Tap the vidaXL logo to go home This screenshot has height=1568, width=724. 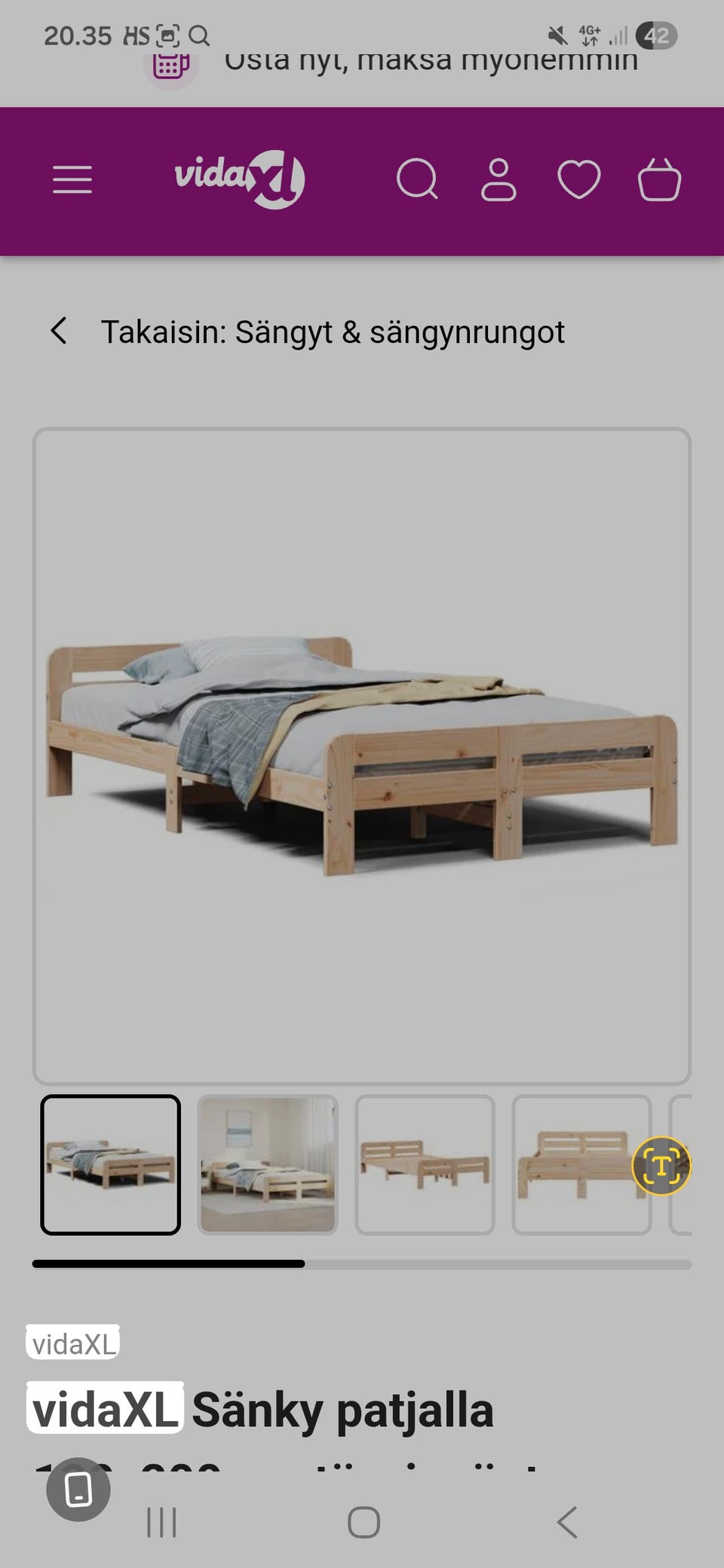coord(240,179)
